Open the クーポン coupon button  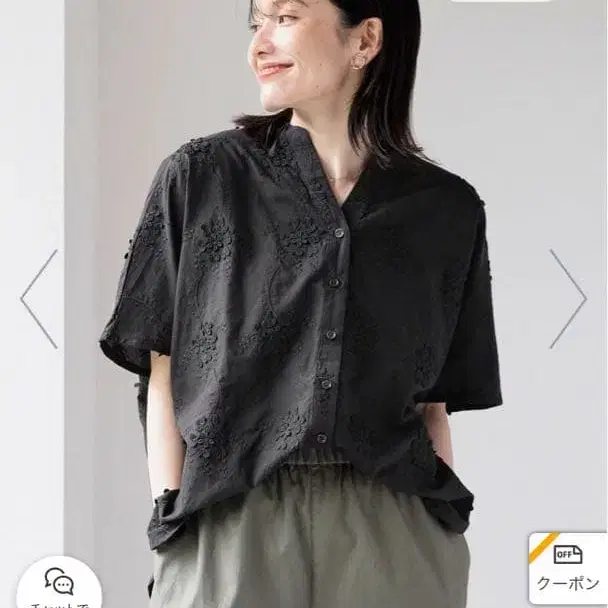(x=568, y=570)
